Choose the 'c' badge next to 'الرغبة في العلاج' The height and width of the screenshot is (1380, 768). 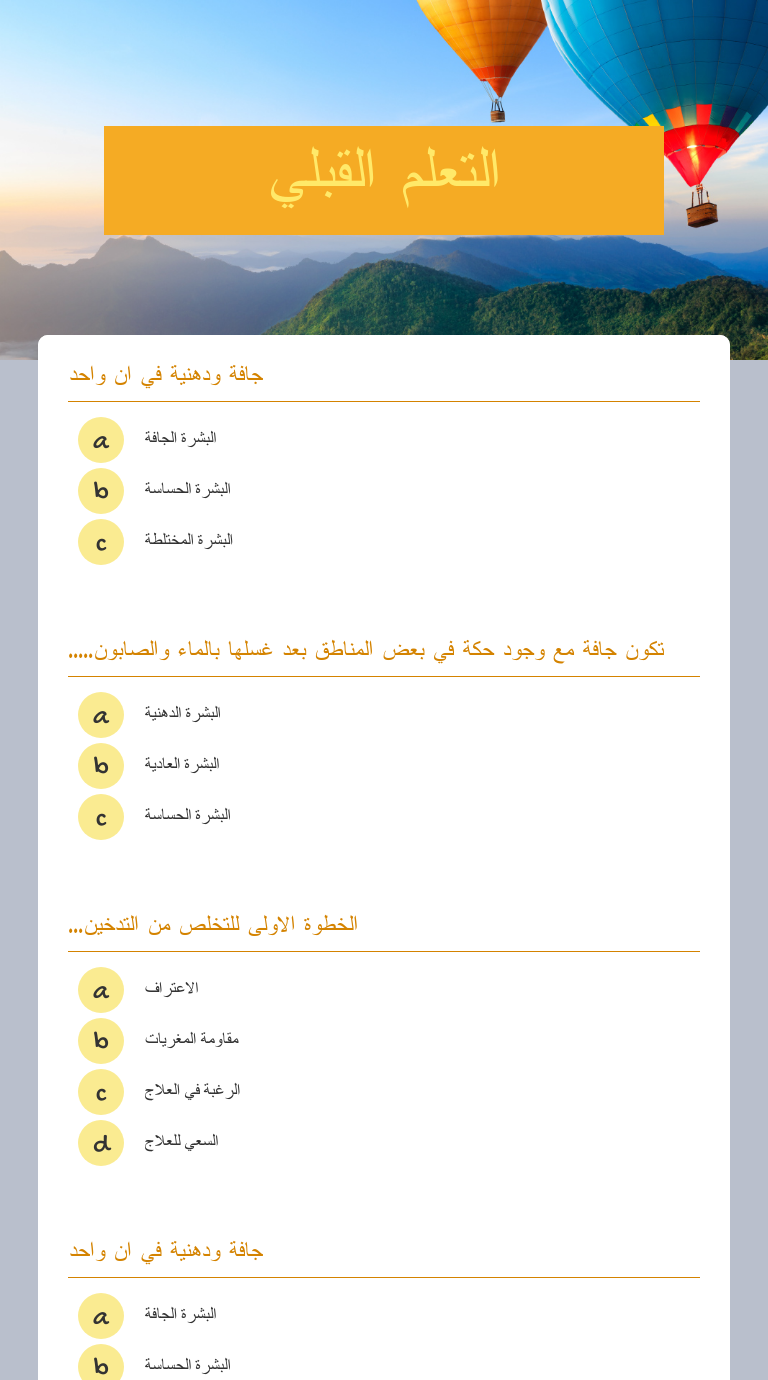click(100, 1091)
